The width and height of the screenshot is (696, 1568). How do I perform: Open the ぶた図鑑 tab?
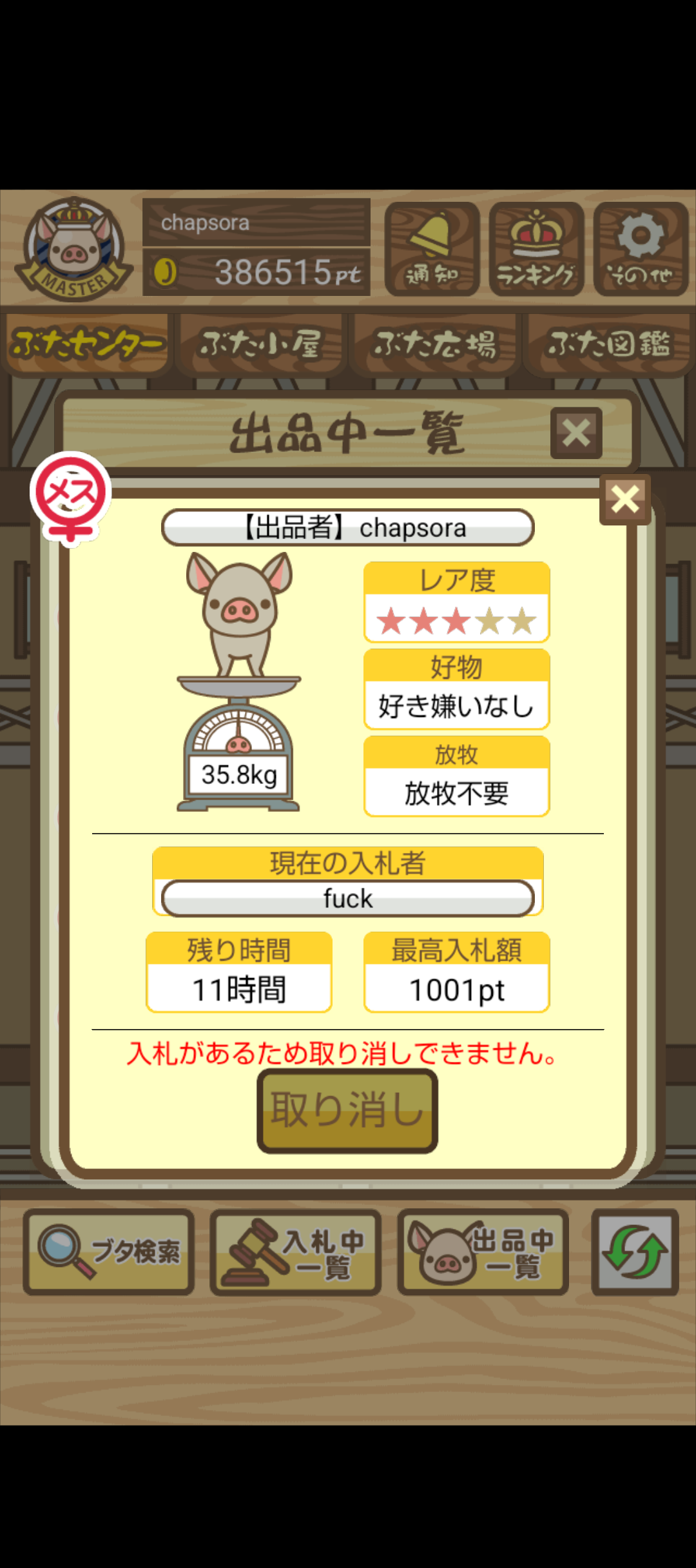coord(608,344)
